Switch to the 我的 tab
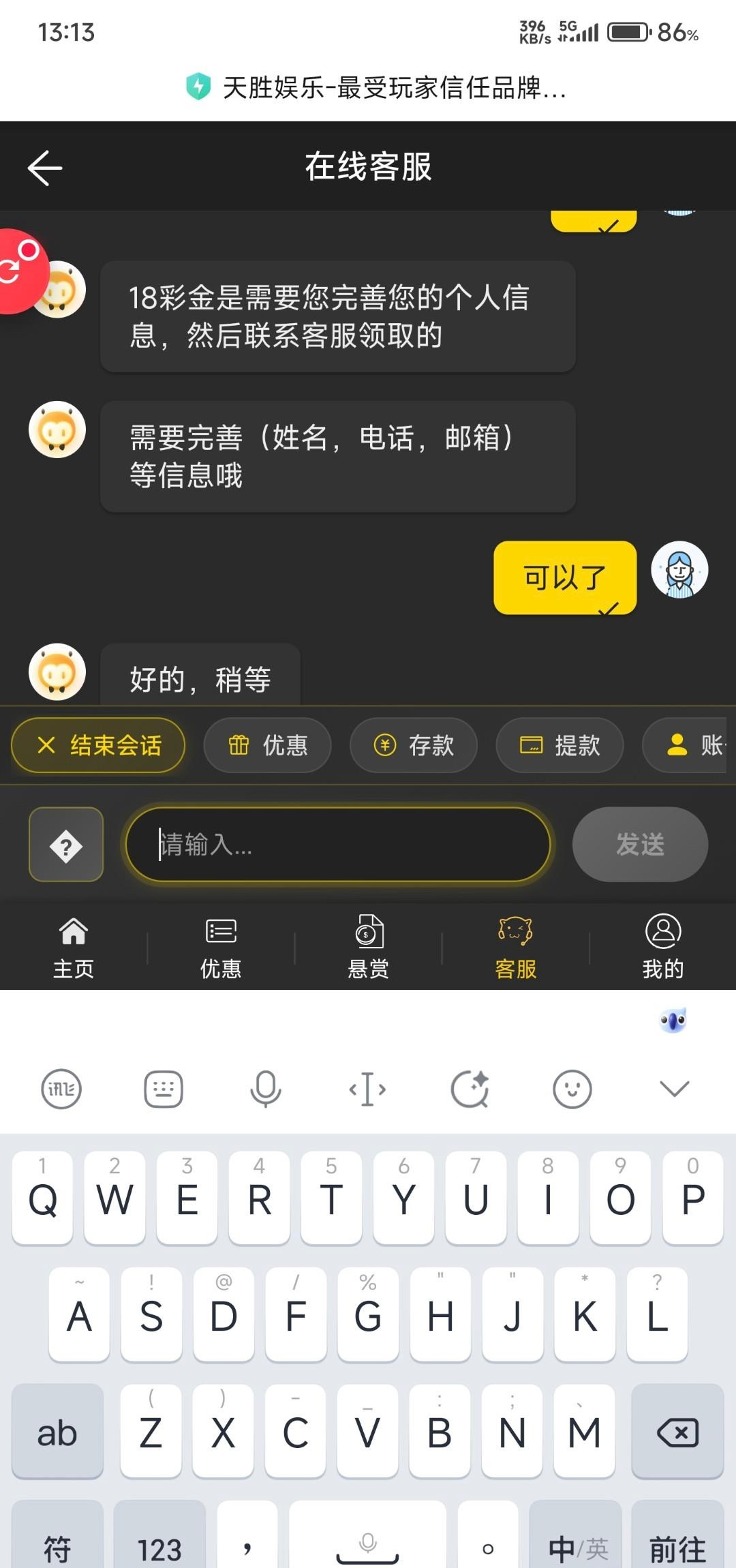The image size is (736, 1568). coord(662,947)
